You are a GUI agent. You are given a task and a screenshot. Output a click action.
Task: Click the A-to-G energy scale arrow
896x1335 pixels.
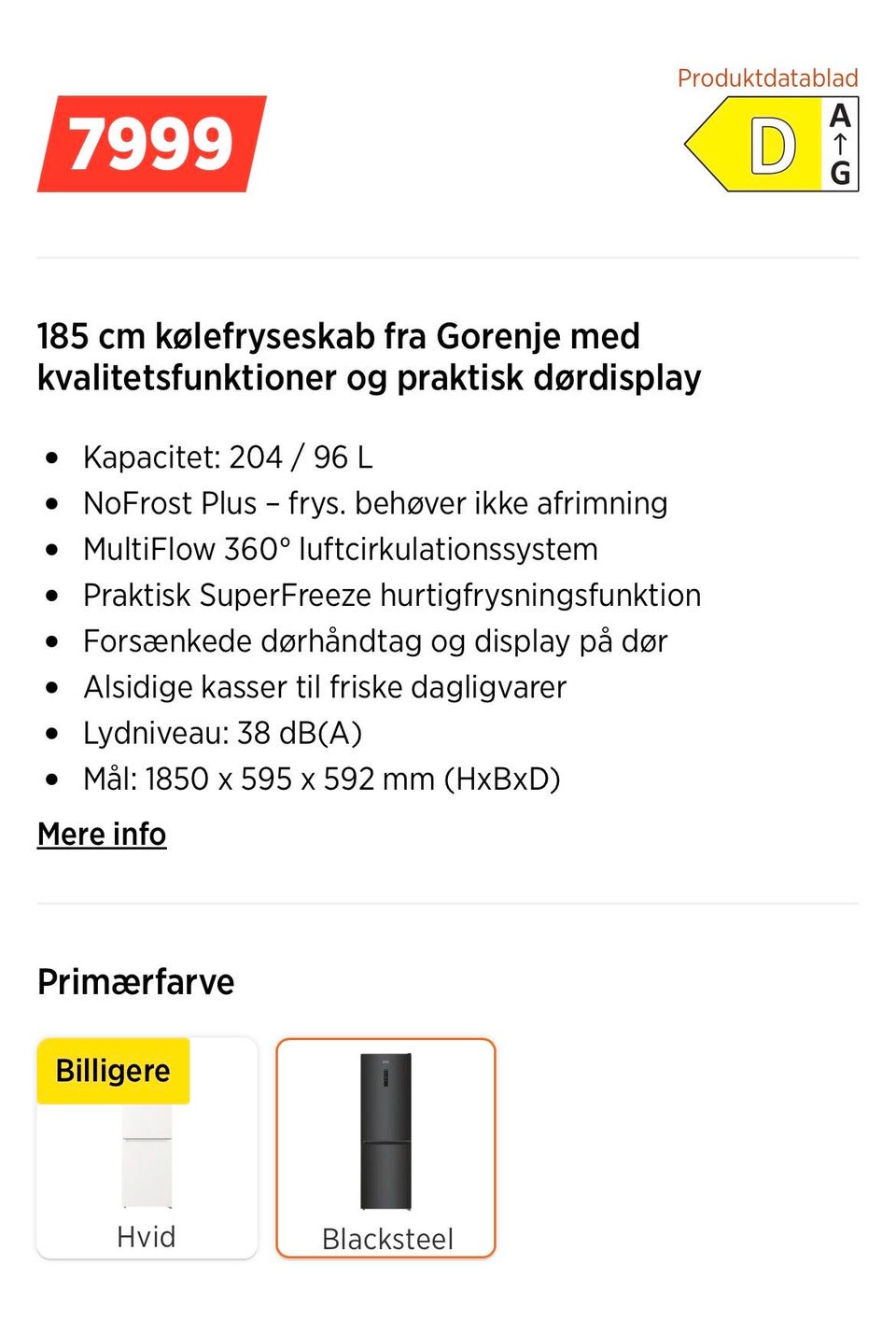tap(839, 145)
